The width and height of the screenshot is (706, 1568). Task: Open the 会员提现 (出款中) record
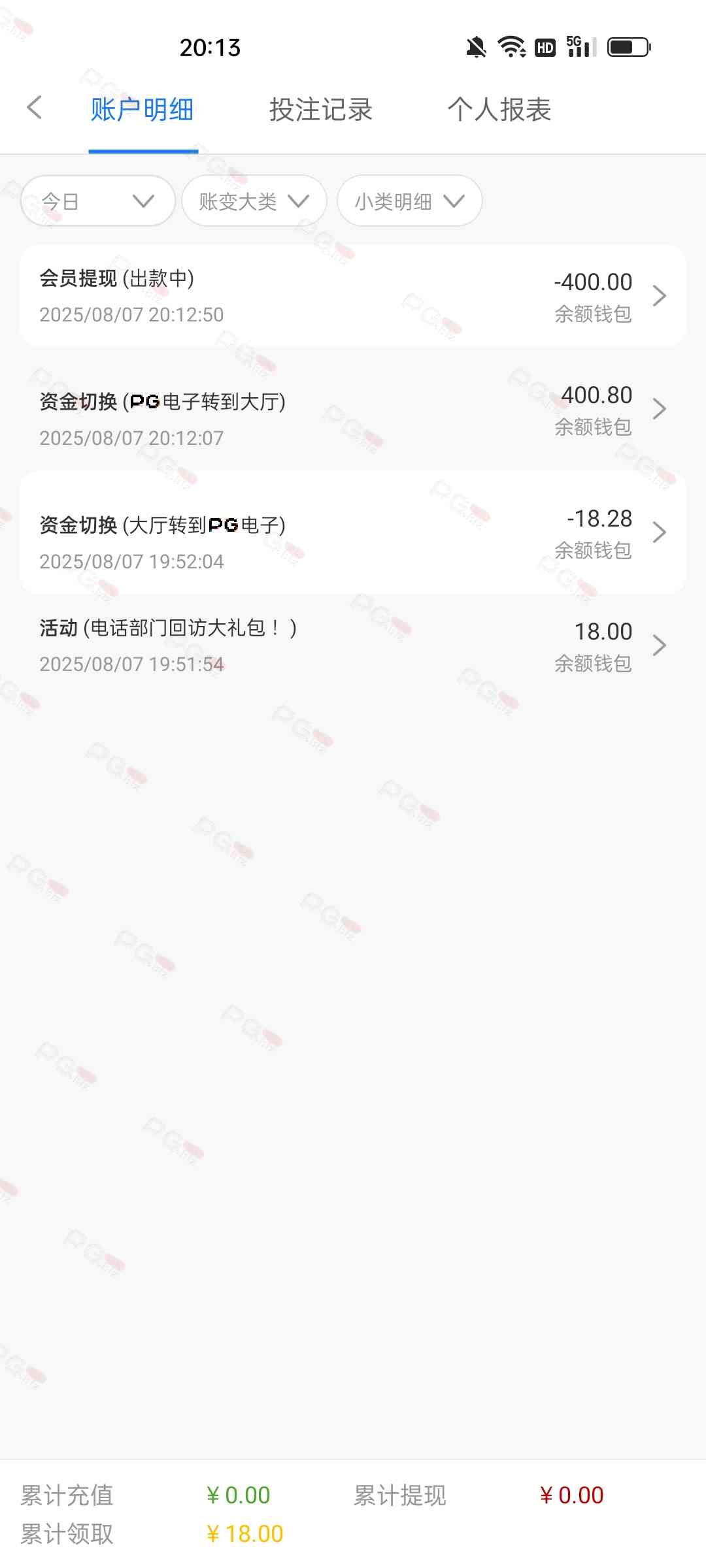pos(353,296)
